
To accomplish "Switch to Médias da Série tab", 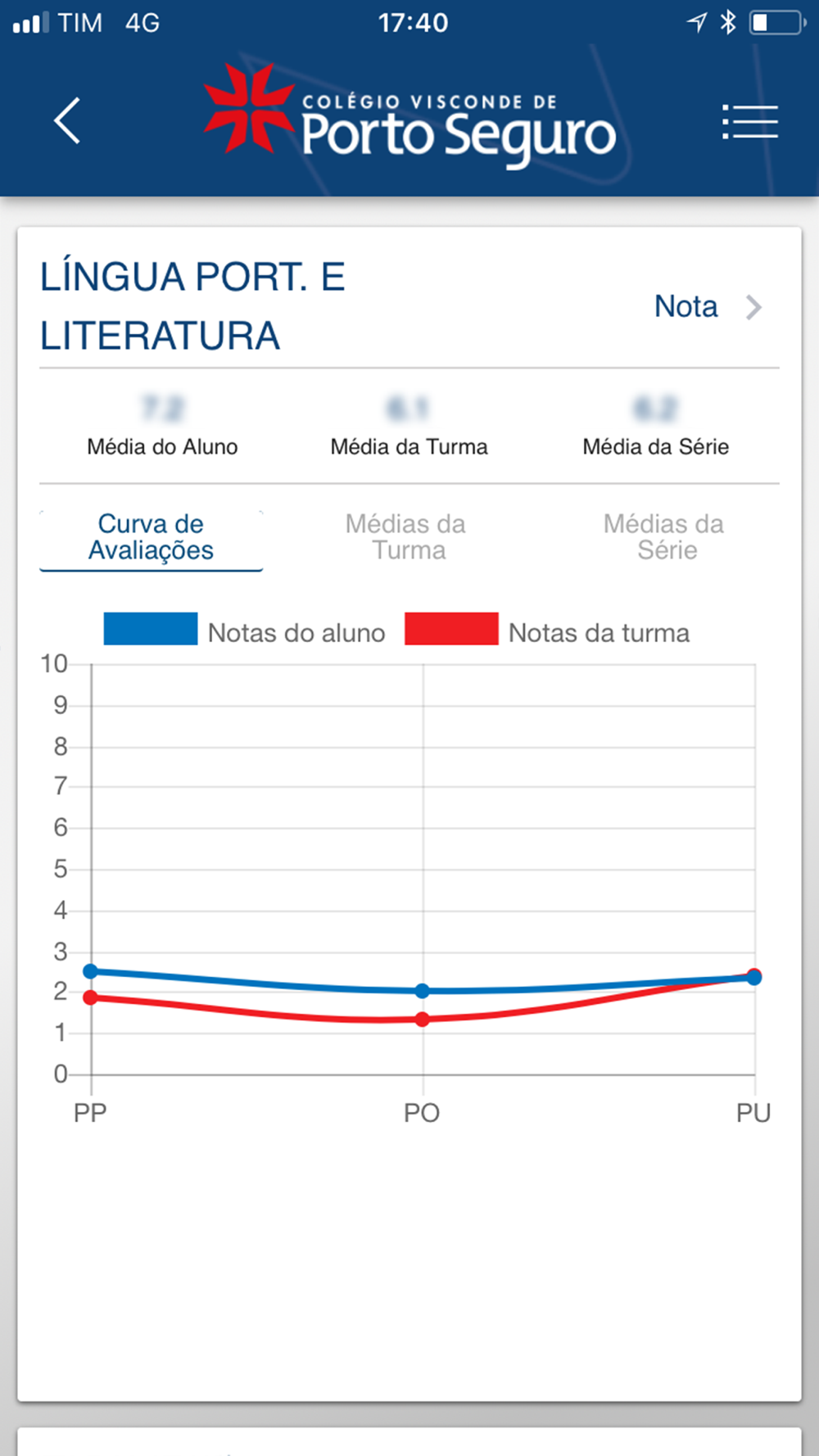I will 664,536.
